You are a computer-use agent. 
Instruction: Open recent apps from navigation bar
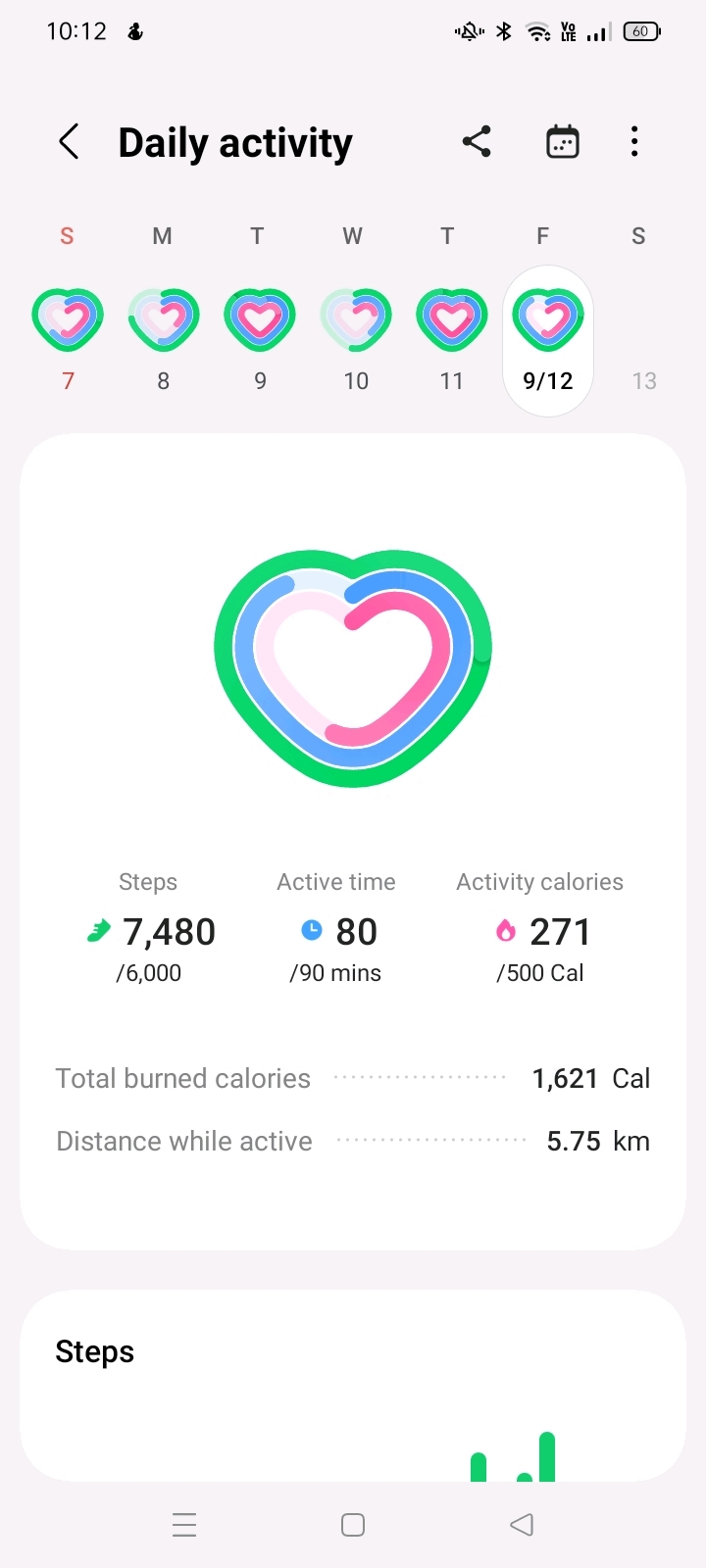coord(184,1525)
